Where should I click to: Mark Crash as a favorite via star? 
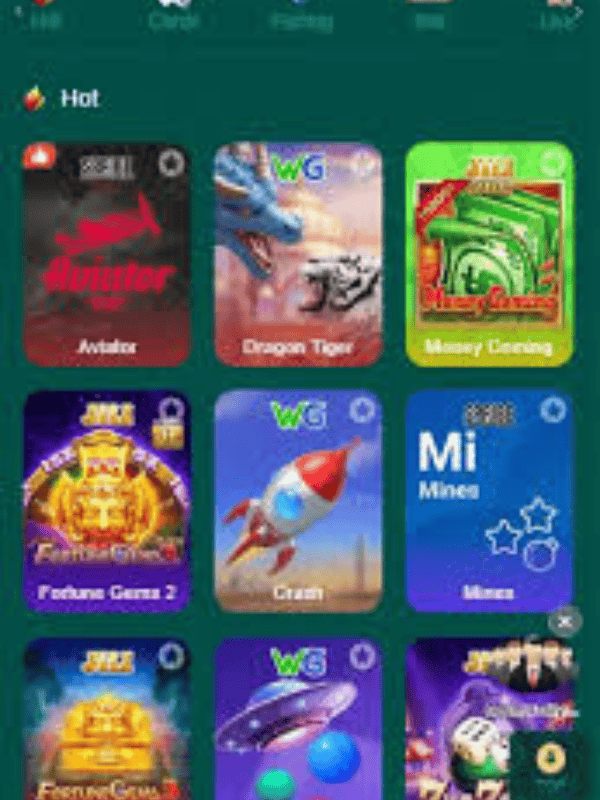[x=362, y=409]
